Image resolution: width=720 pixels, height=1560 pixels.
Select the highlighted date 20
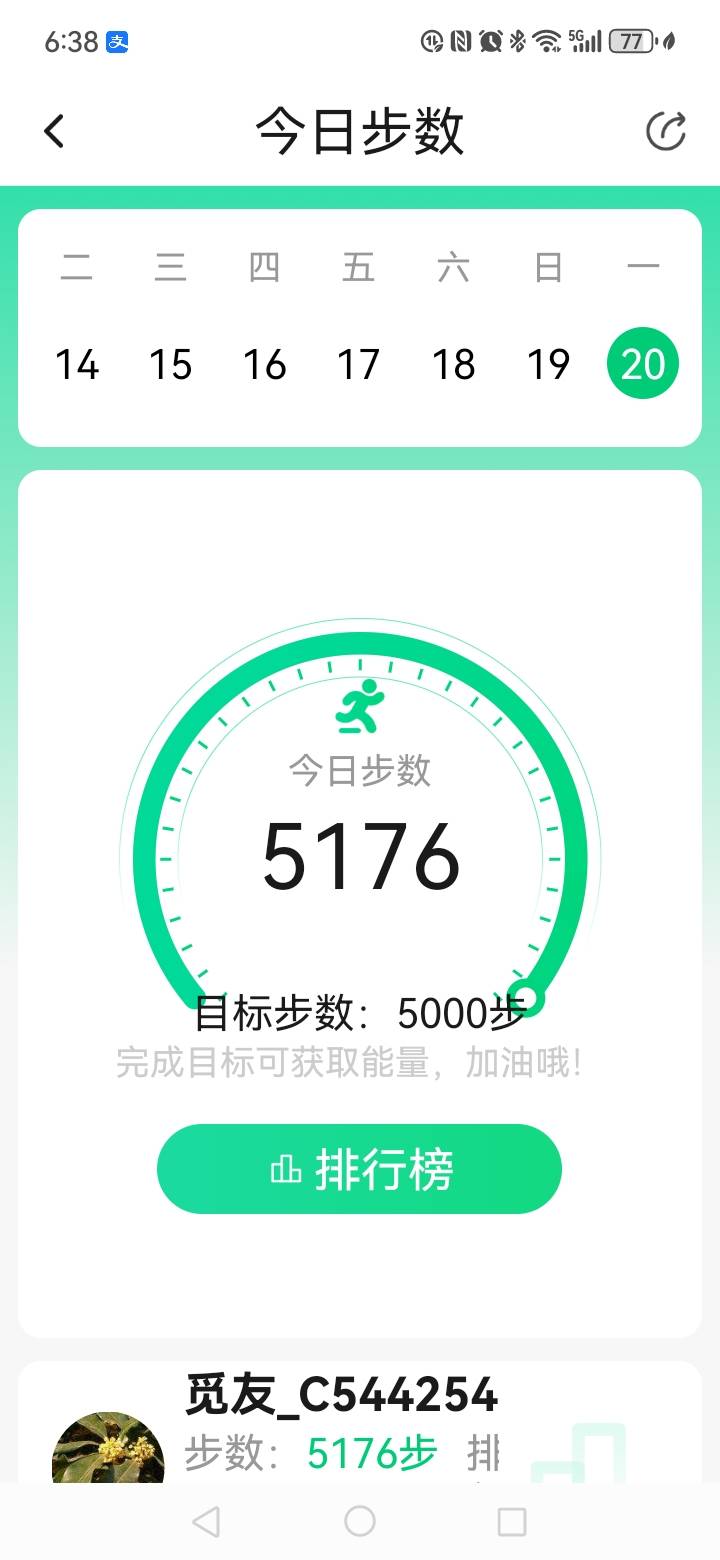(642, 364)
